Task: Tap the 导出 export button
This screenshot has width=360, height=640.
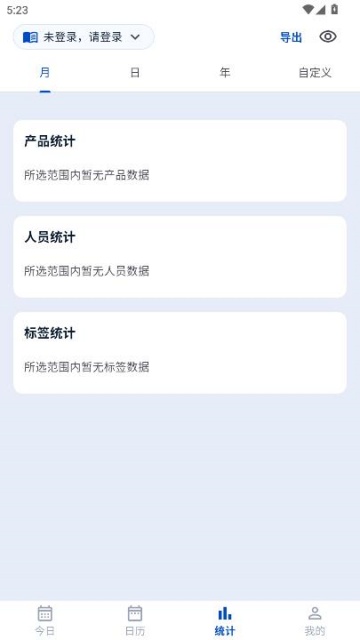Action: point(291,37)
